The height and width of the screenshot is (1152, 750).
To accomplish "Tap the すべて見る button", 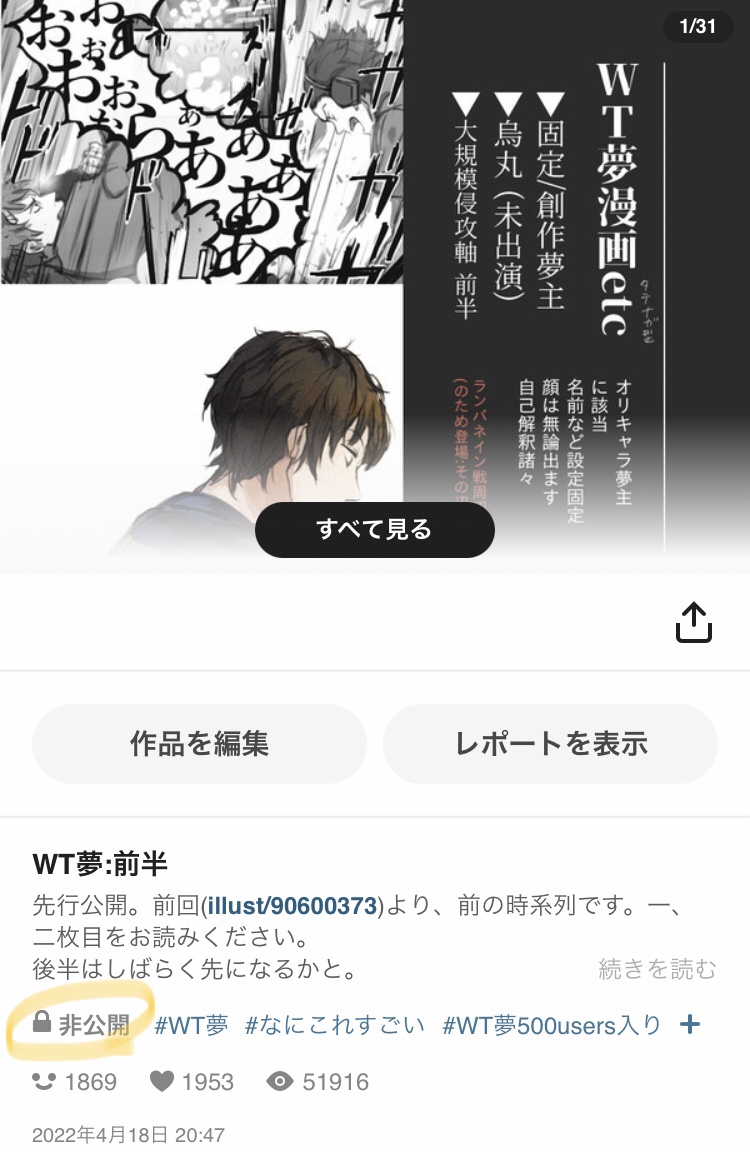I will click(374, 530).
